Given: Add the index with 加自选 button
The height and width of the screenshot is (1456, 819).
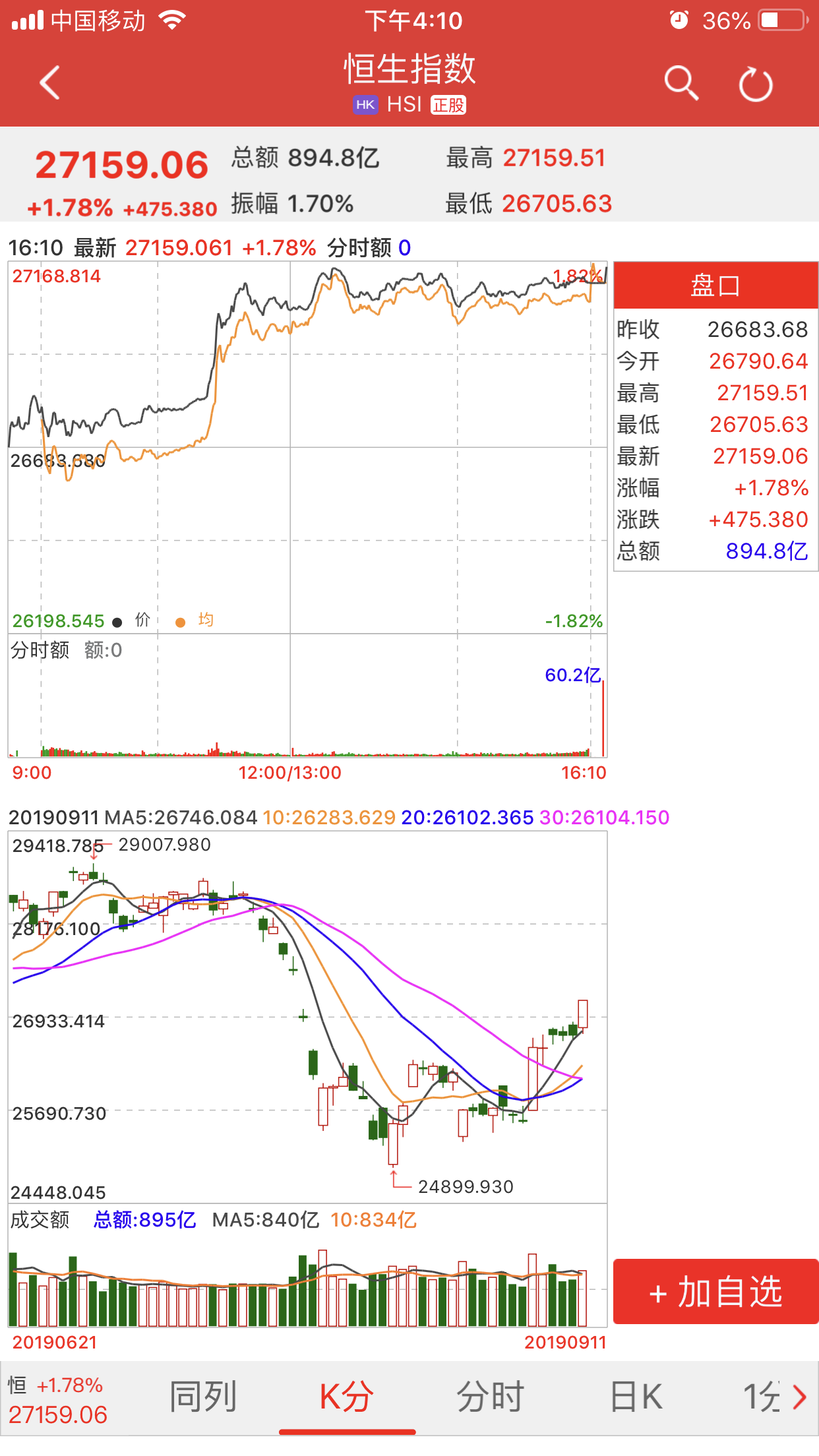Looking at the screenshot, I should [x=715, y=1291].
